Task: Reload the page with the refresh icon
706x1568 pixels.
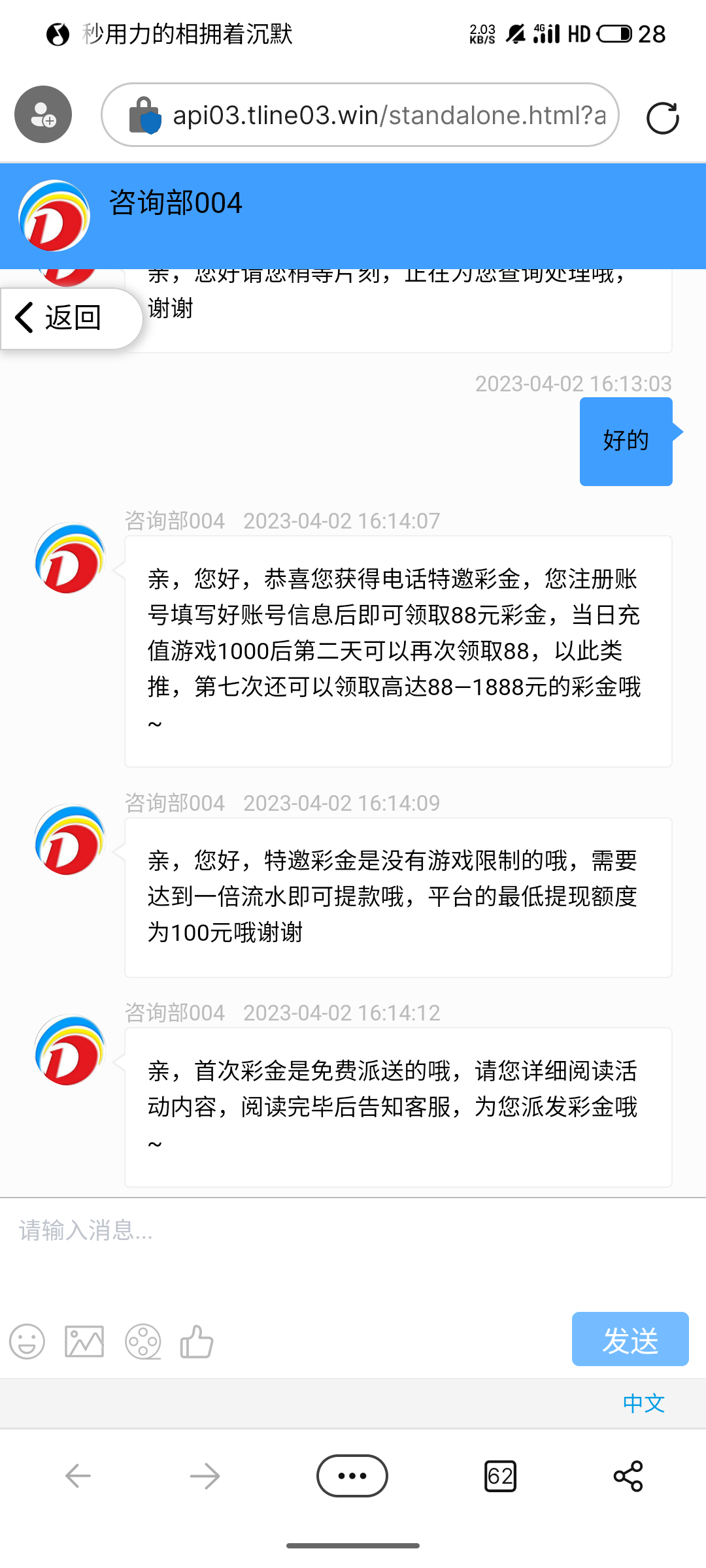Action: coord(662,118)
